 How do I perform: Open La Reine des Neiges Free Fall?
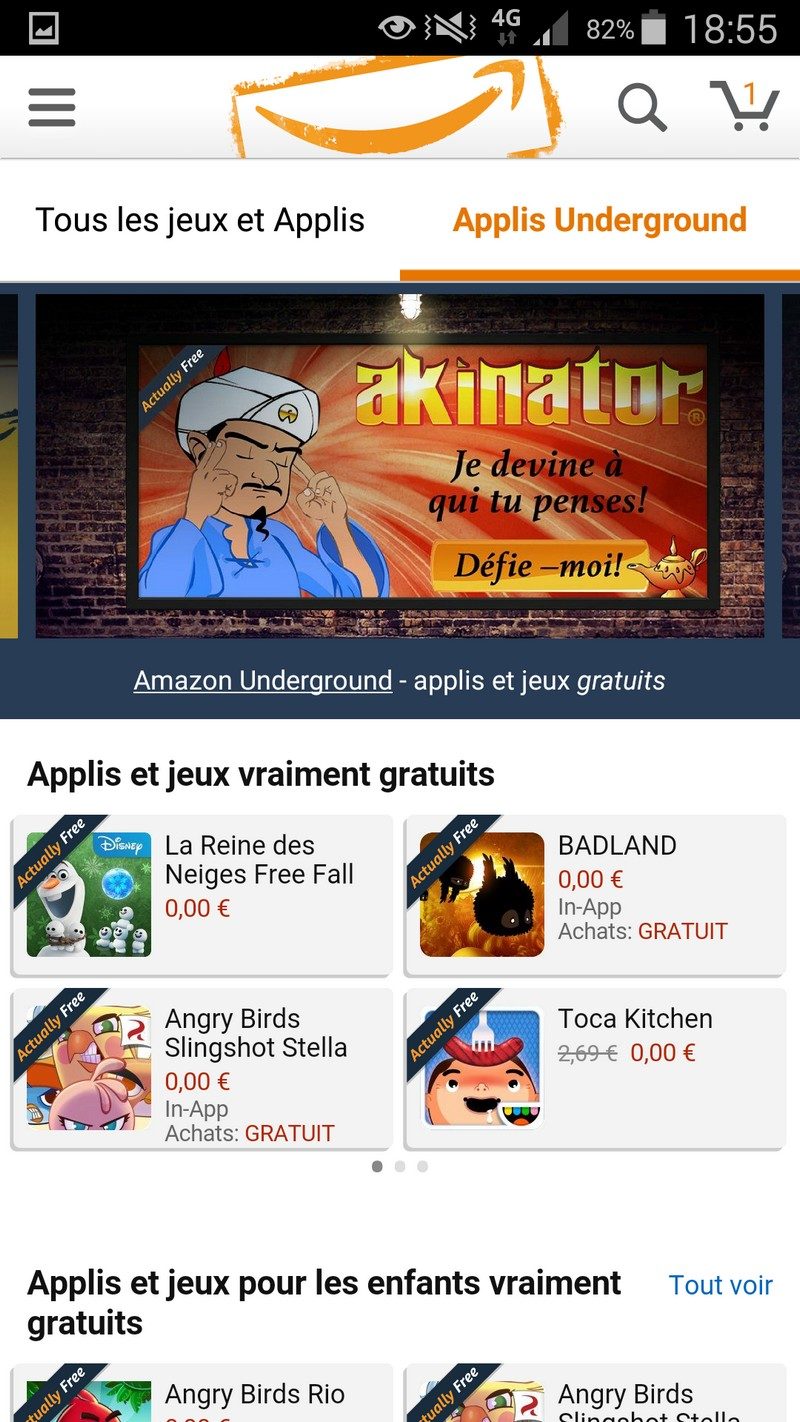[200, 894]
